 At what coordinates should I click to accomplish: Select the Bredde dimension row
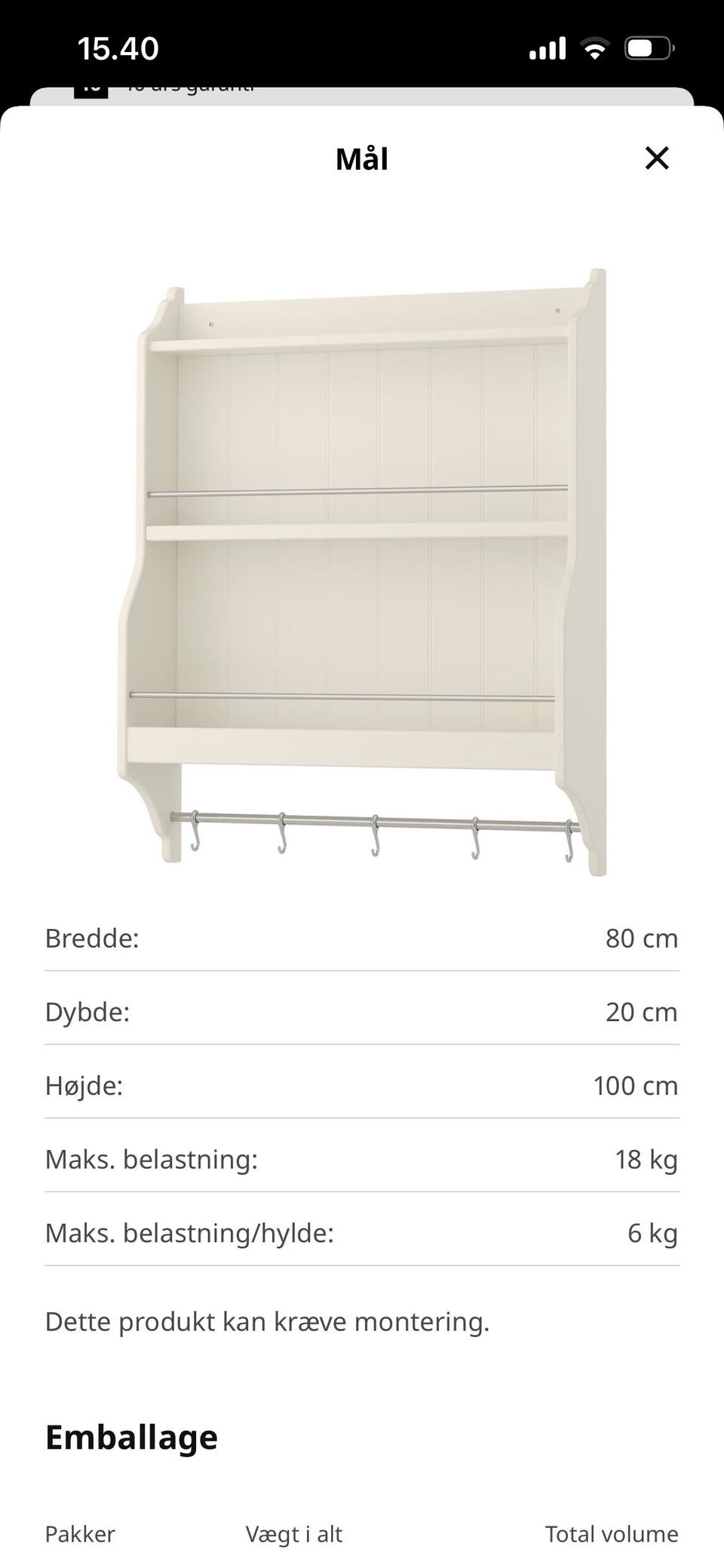(x=362, y=938)
